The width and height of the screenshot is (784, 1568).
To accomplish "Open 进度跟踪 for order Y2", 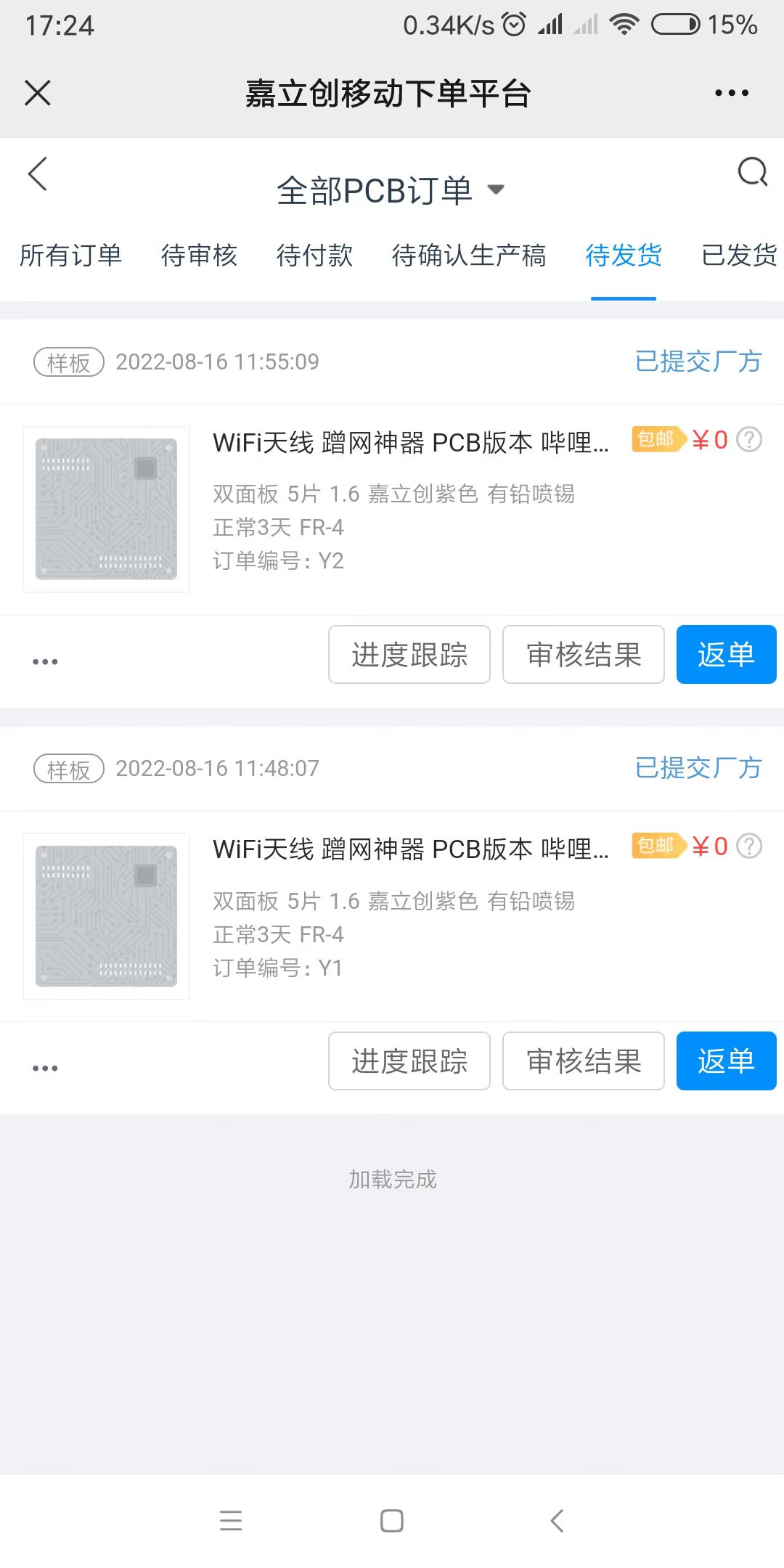I will click(x=409, y=655).
